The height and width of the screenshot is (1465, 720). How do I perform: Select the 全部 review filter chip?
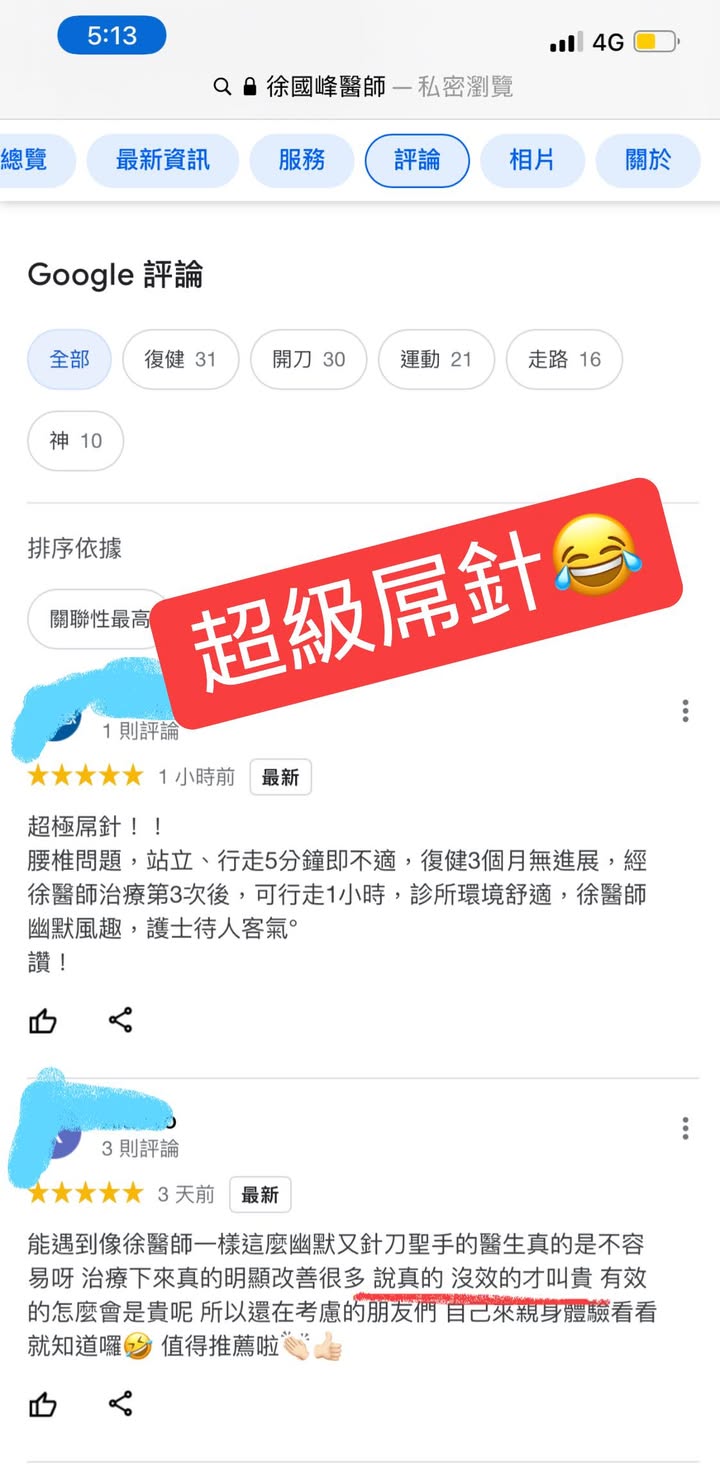pyautogui.click(x=69, y=359)
